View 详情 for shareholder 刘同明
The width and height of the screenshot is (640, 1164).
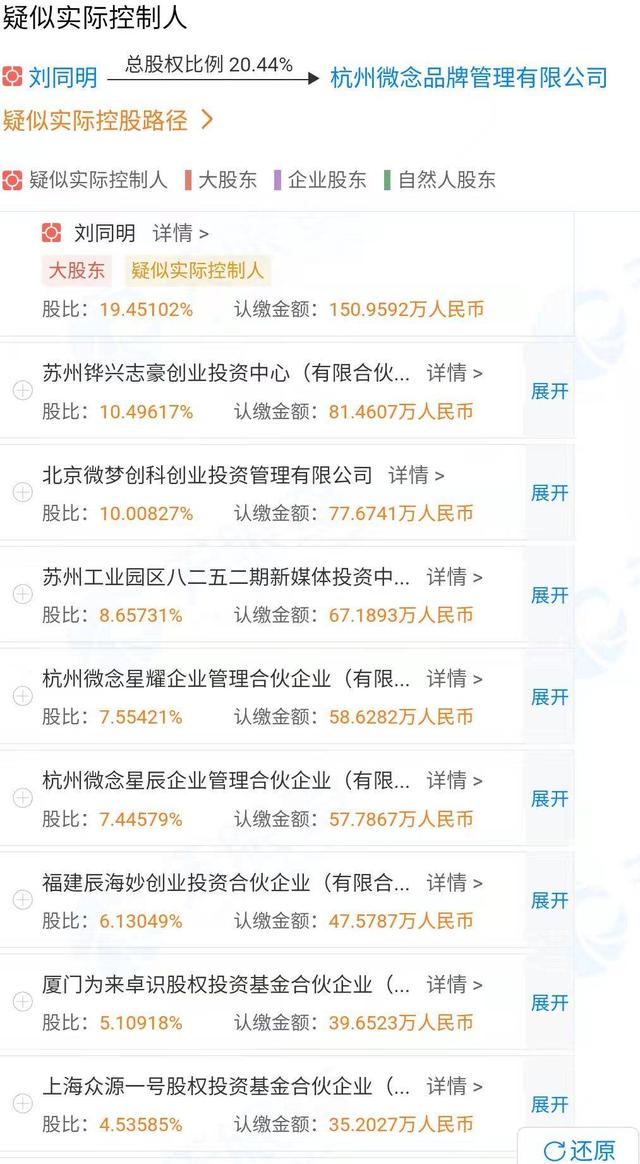pyautogui.click(x=180, y=234)
